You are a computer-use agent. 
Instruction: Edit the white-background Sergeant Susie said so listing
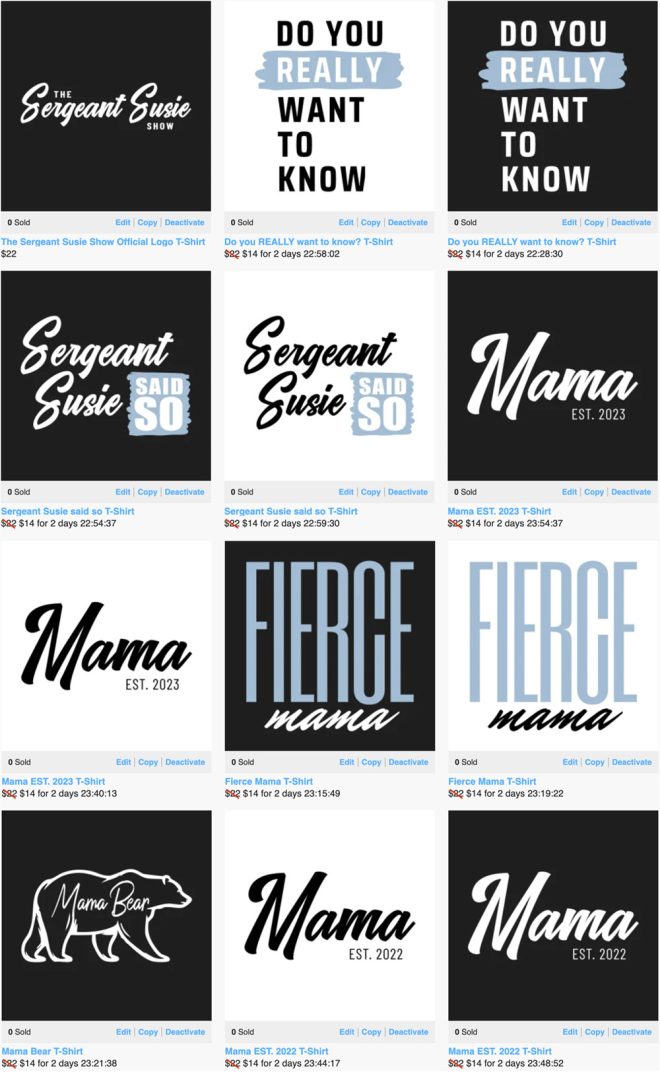(346, 492)
